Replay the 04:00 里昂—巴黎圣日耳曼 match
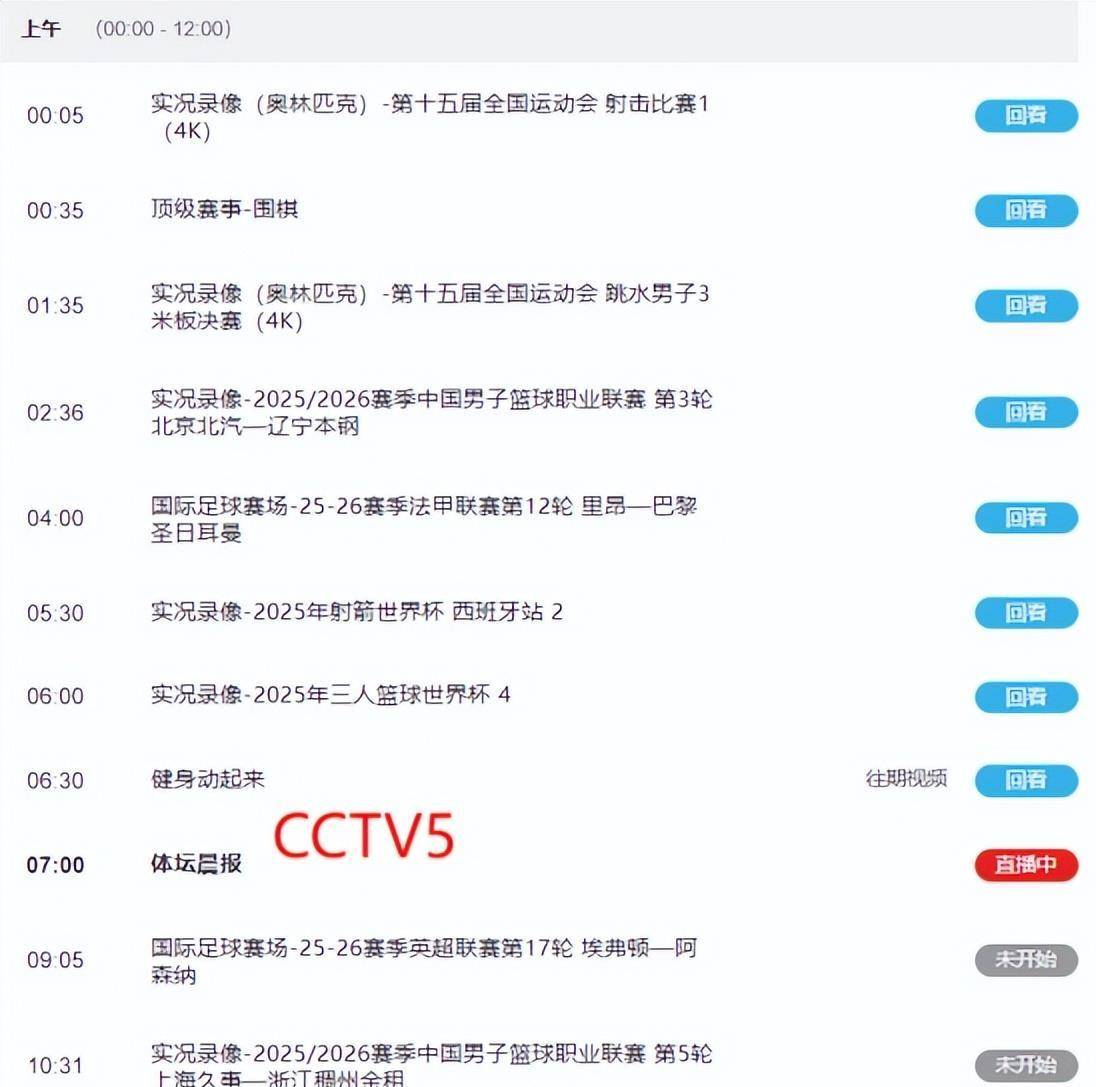1096x1087 pixels. click(x=1026, y=518)
